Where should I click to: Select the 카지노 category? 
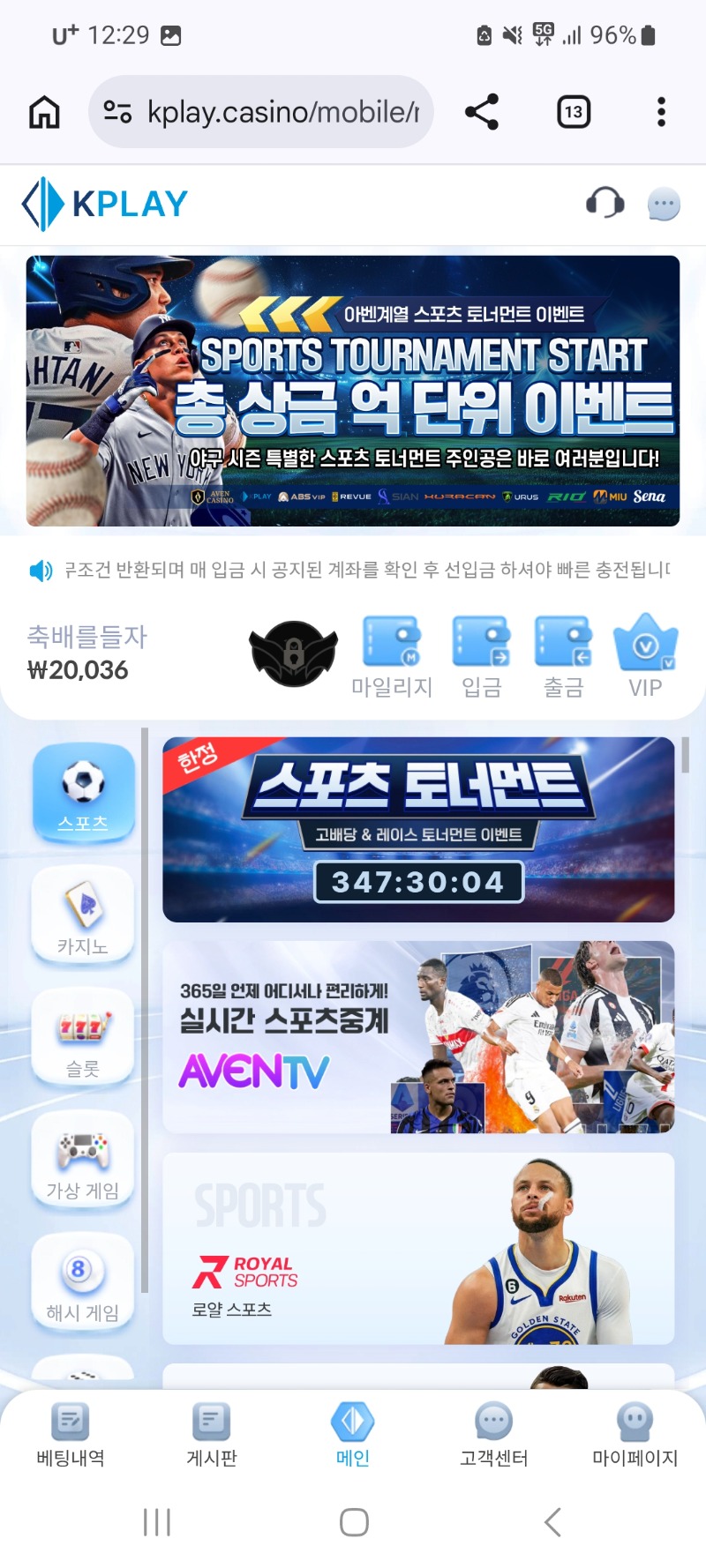[x=83, y=915]
